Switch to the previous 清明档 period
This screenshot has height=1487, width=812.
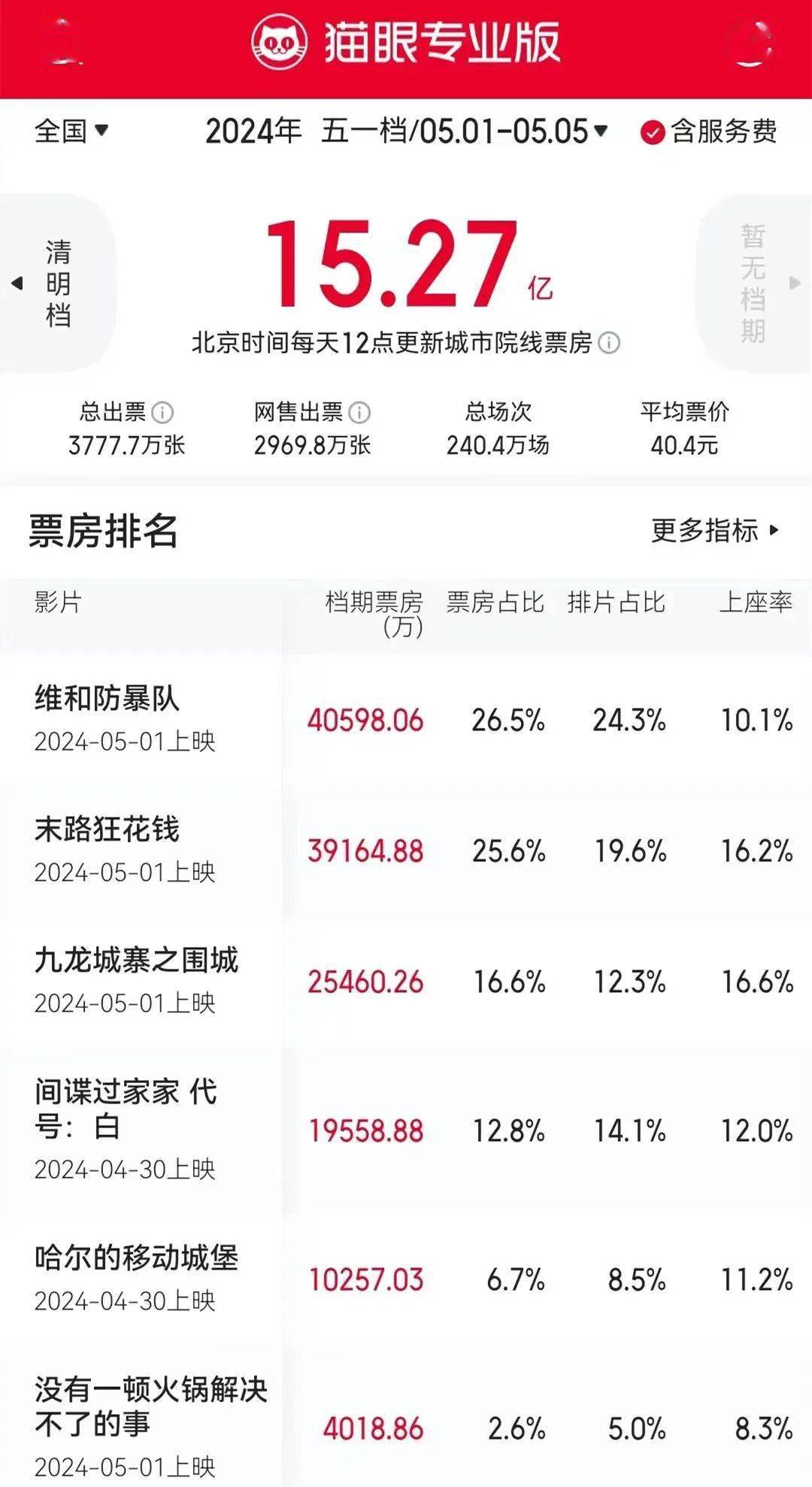[x=56, y=284]
